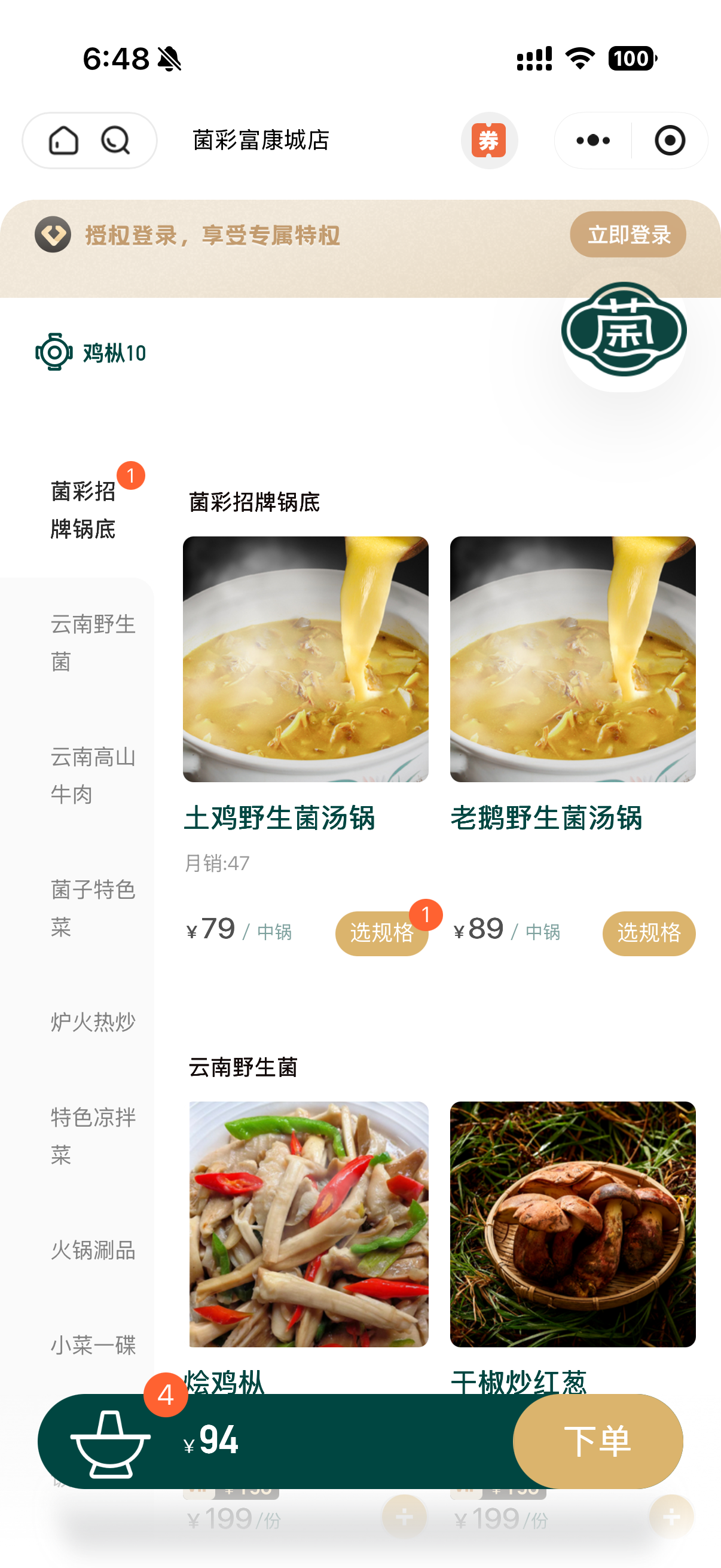Screen dimensions: 721x1568
Task: Open the 老鹅野生菌汤锅 dish photo
Action: pos(573,658)
